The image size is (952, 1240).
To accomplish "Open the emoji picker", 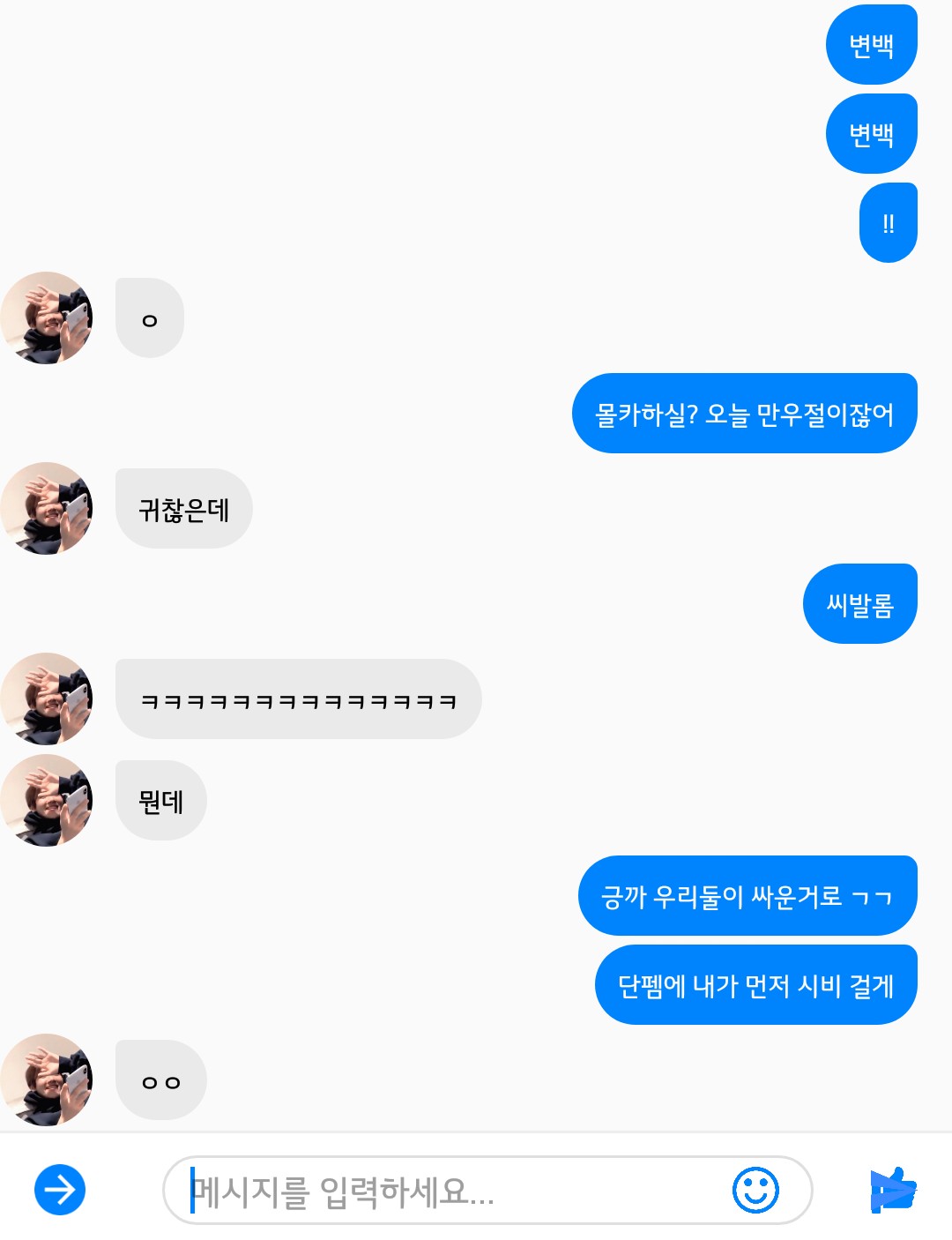I will [x=755, y=1191].
